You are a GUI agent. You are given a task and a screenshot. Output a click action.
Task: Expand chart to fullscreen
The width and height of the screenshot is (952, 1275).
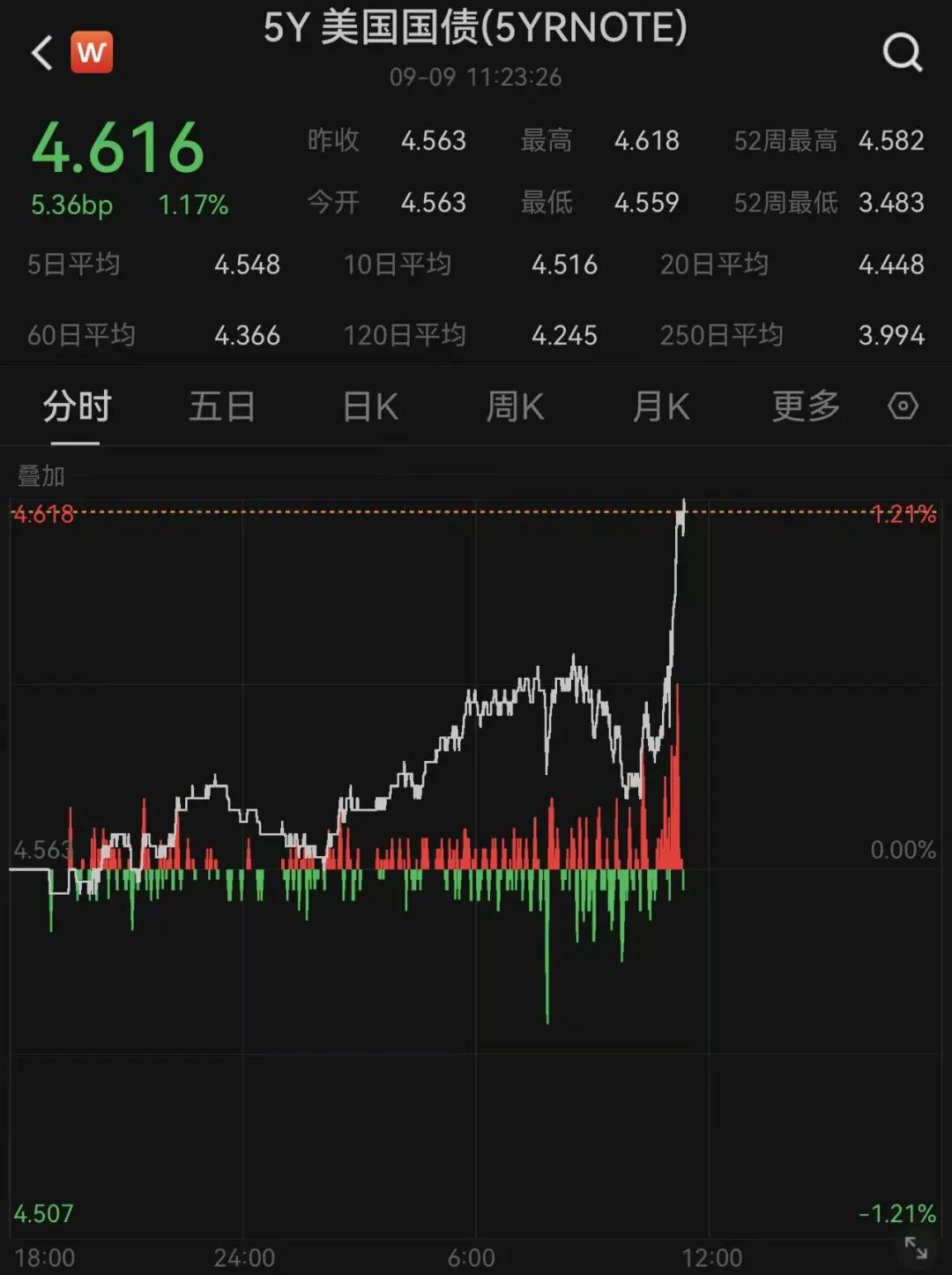click(916, 1247)
